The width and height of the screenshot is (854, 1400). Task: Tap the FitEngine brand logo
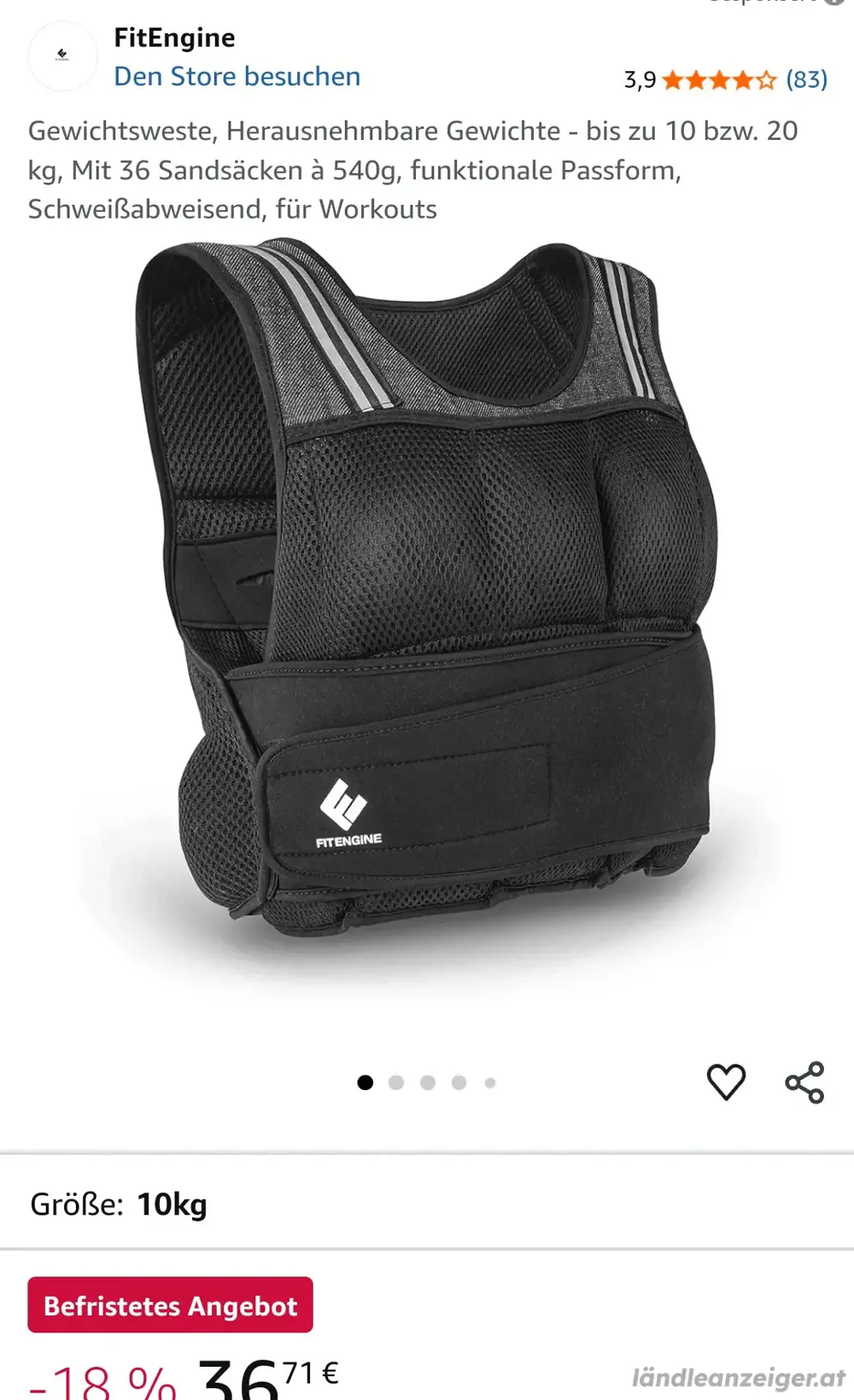pos(62,56)
